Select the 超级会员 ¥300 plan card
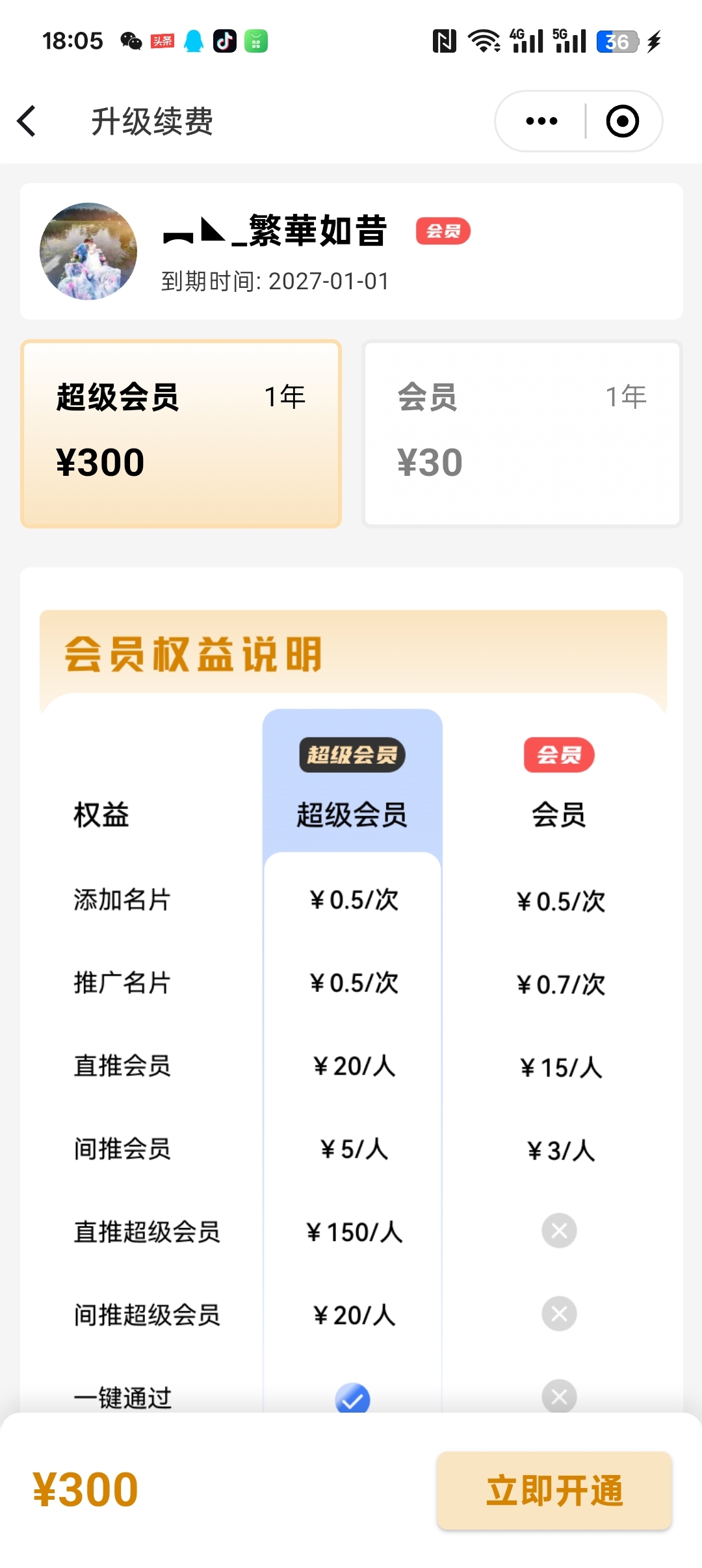 tap(181, 432)
